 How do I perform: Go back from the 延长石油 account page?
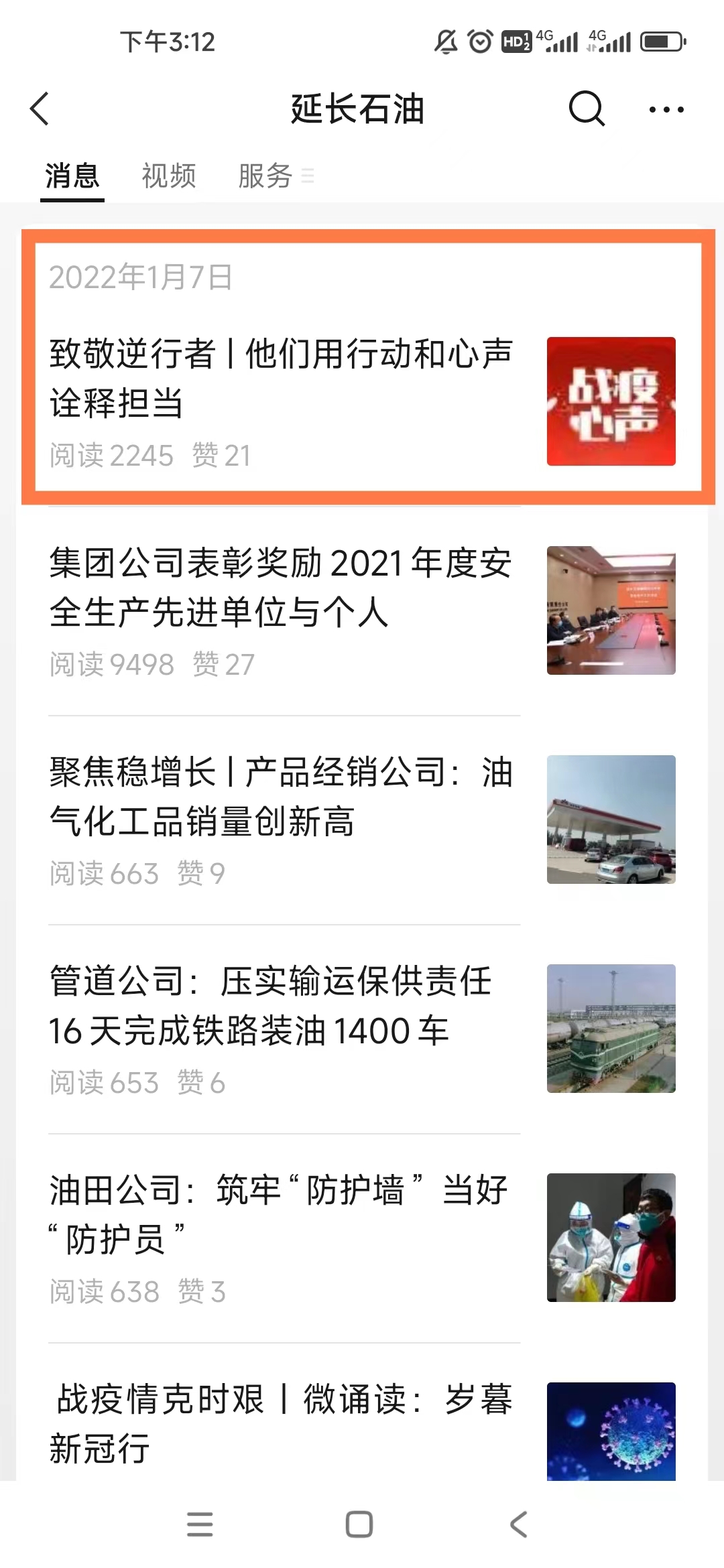click(x=40, y=109)
